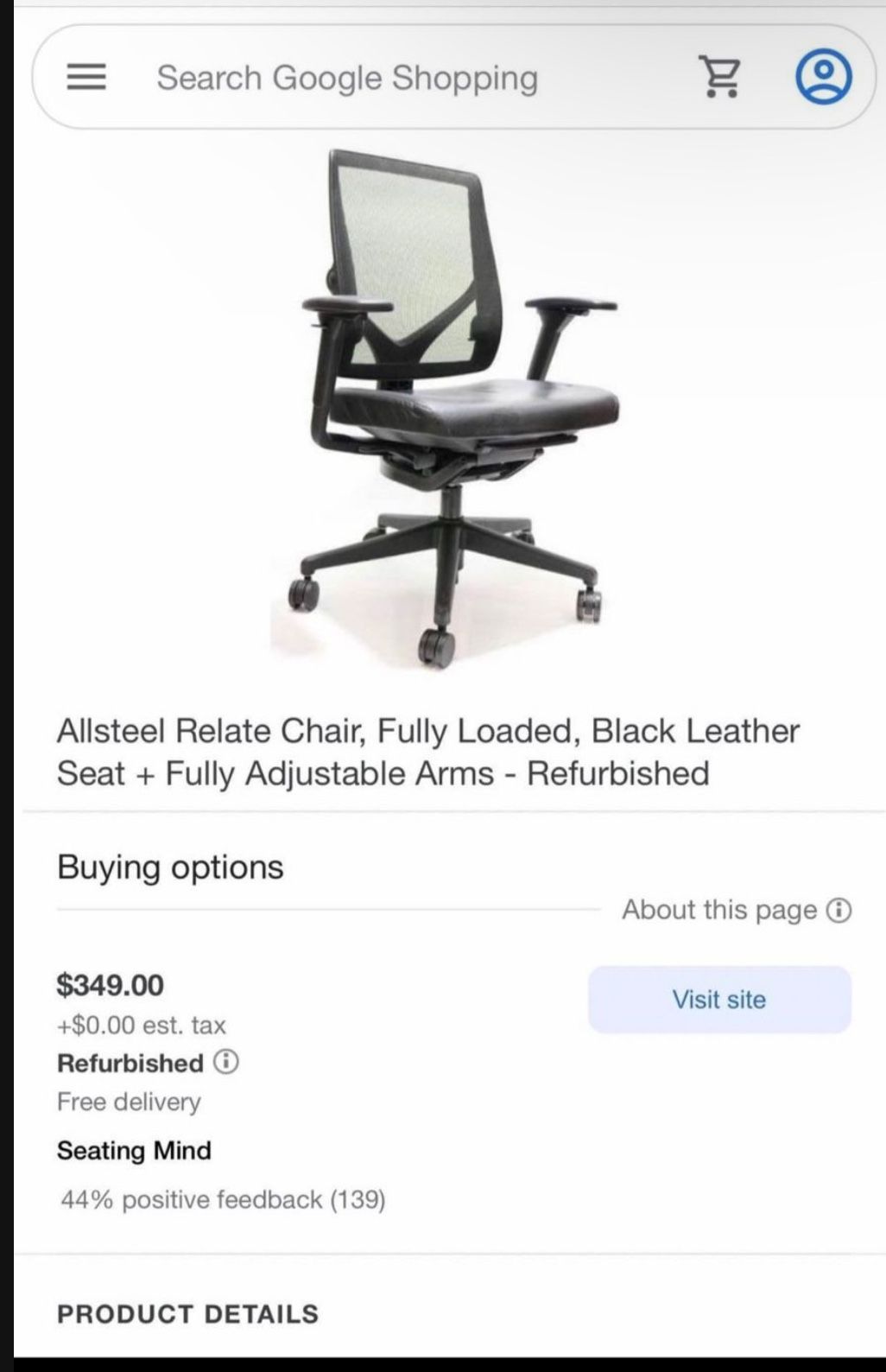View the 44% positive feedback reviews

coord(223,1199)
